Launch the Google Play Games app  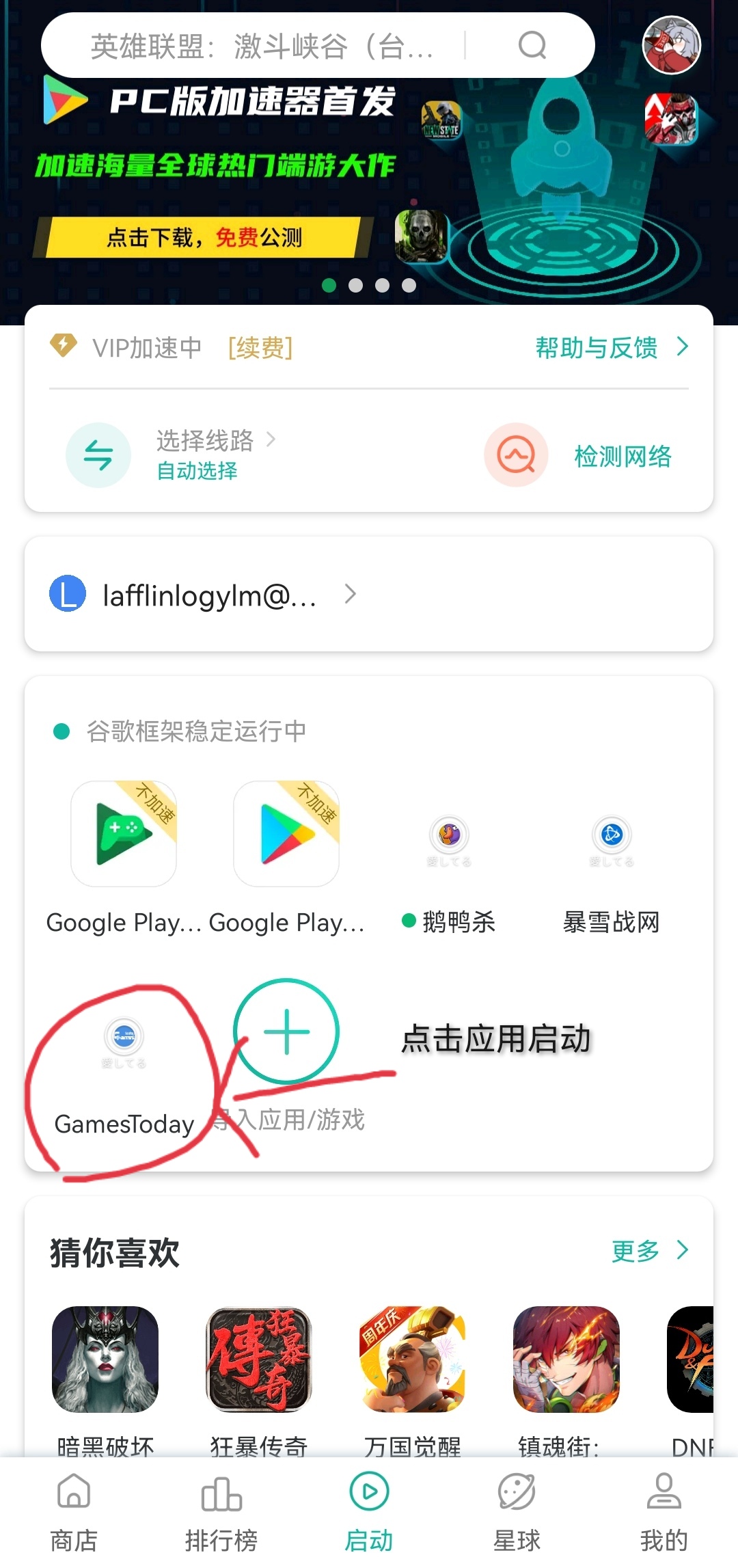click(x=124, y=834)
